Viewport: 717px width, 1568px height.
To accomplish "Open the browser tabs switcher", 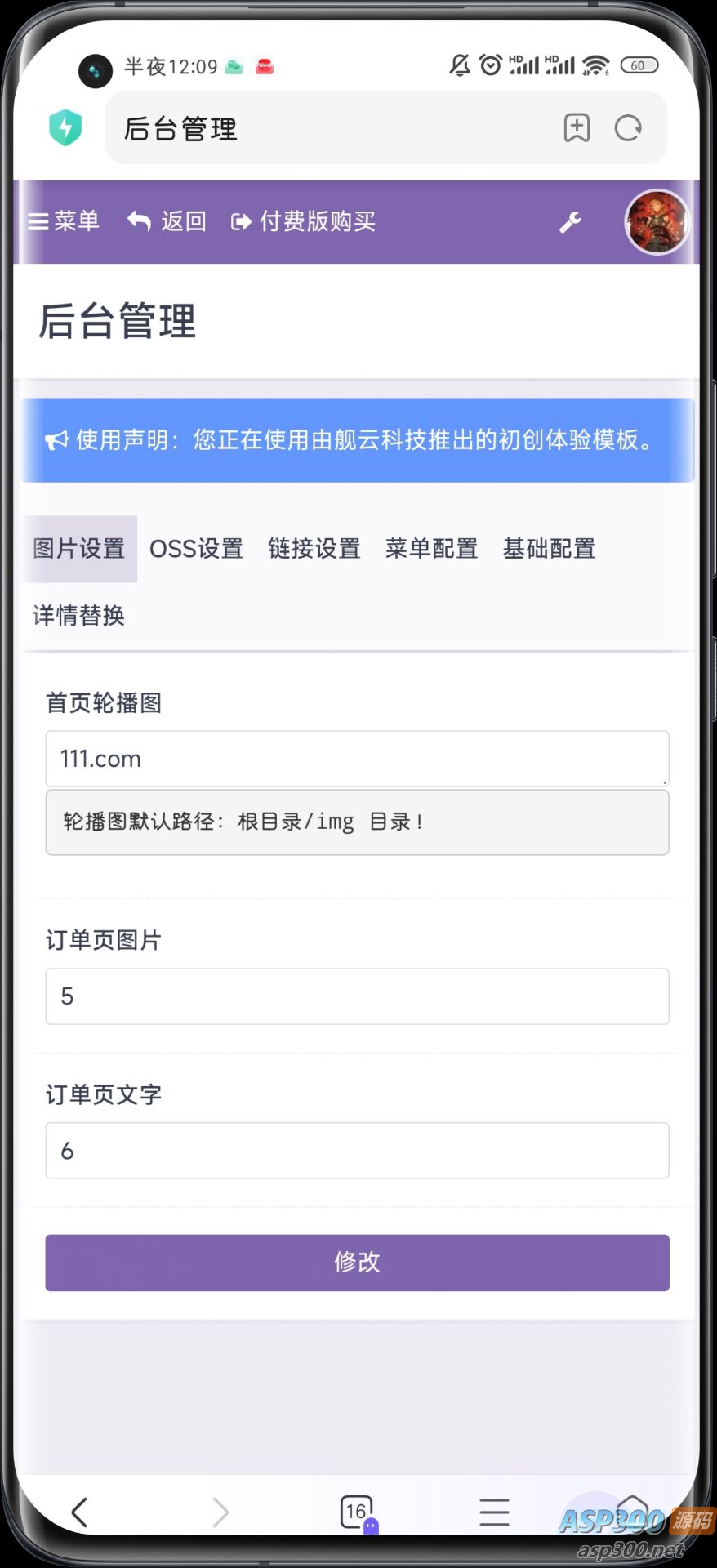I will click(x=357, y=1512).
